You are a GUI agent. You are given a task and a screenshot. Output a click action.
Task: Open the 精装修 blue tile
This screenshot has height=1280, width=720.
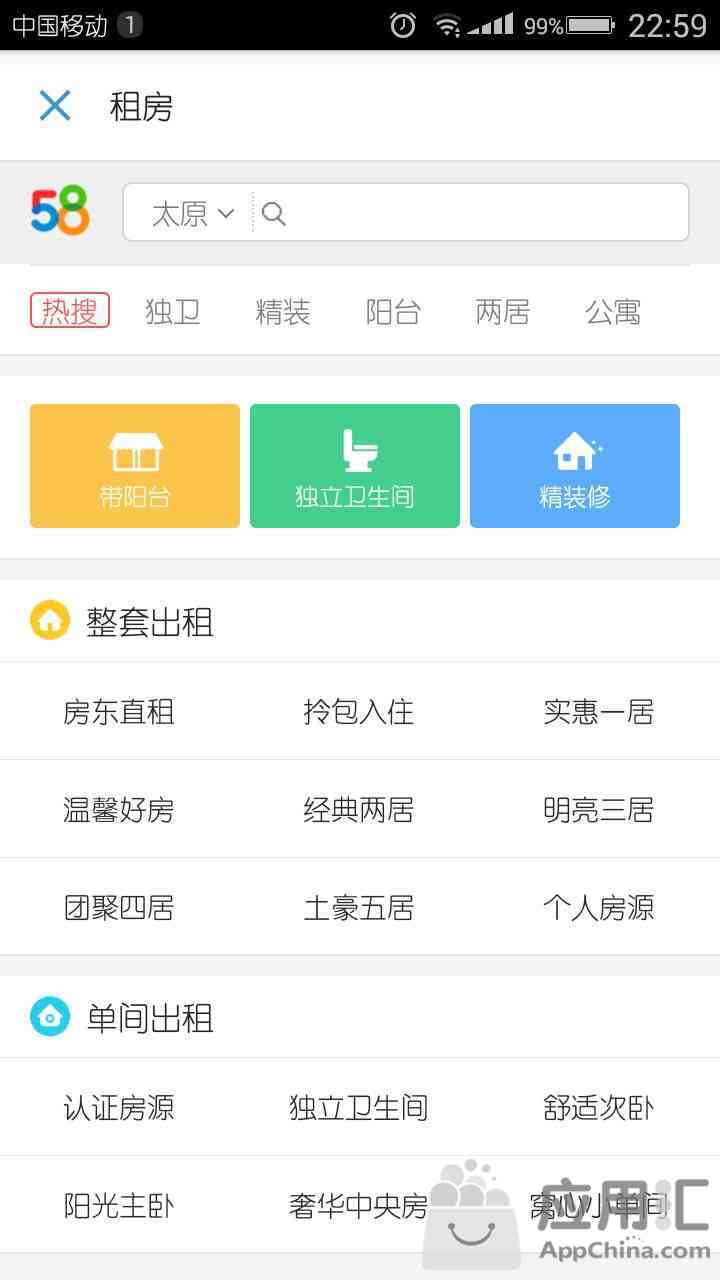pos(575,466)
